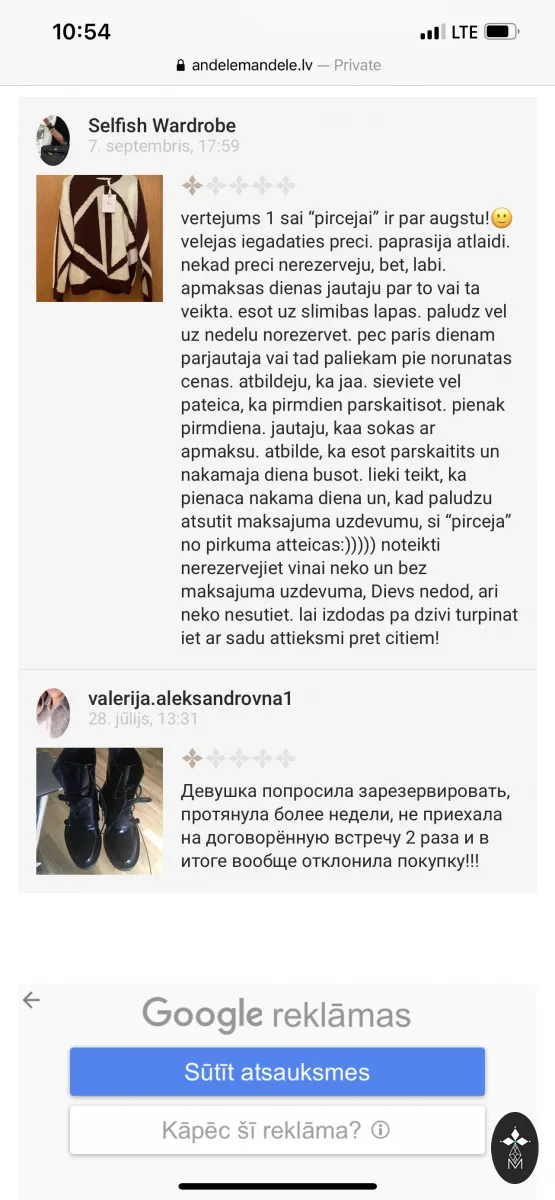This screenshot has width=555, height=1200.
Task: Open the black boots item photo
Action: tap(99, 811)
